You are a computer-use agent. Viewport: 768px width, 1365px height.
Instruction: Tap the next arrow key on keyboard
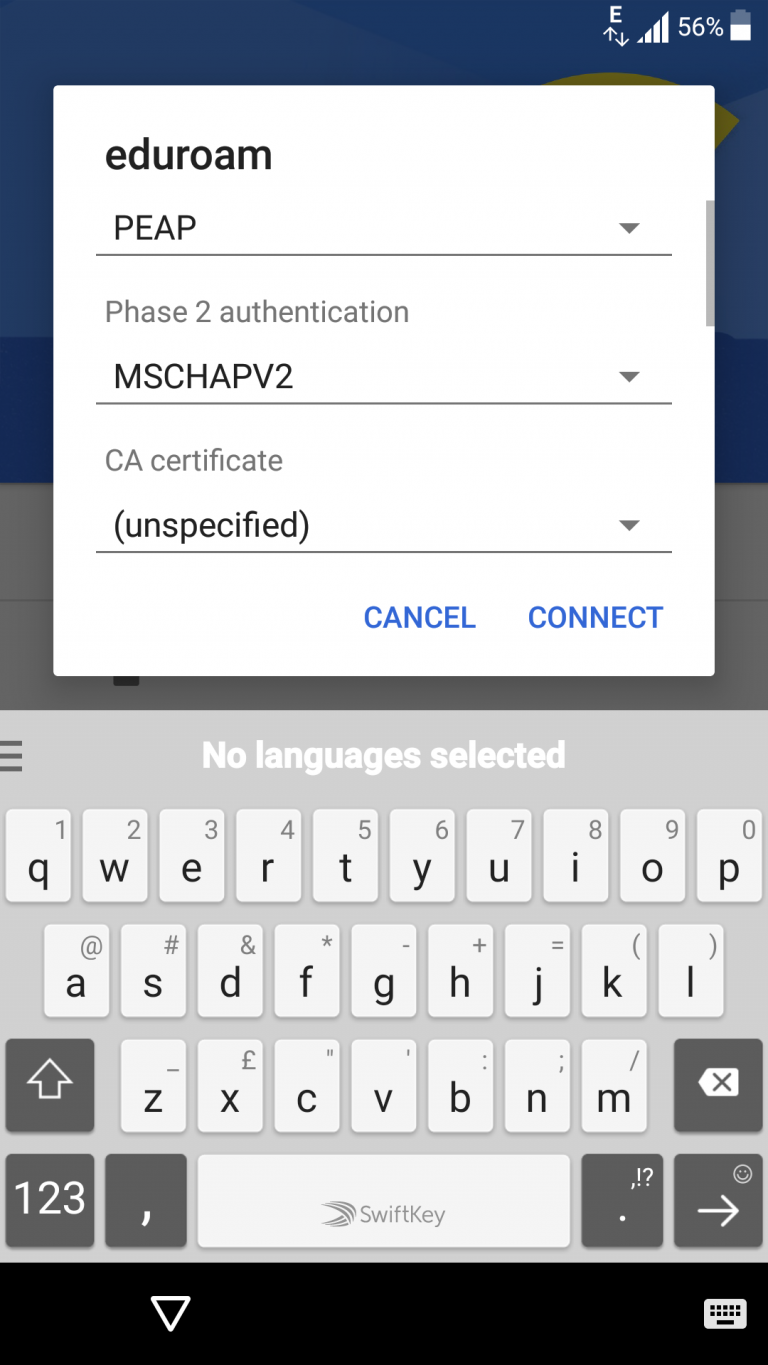718,1201
